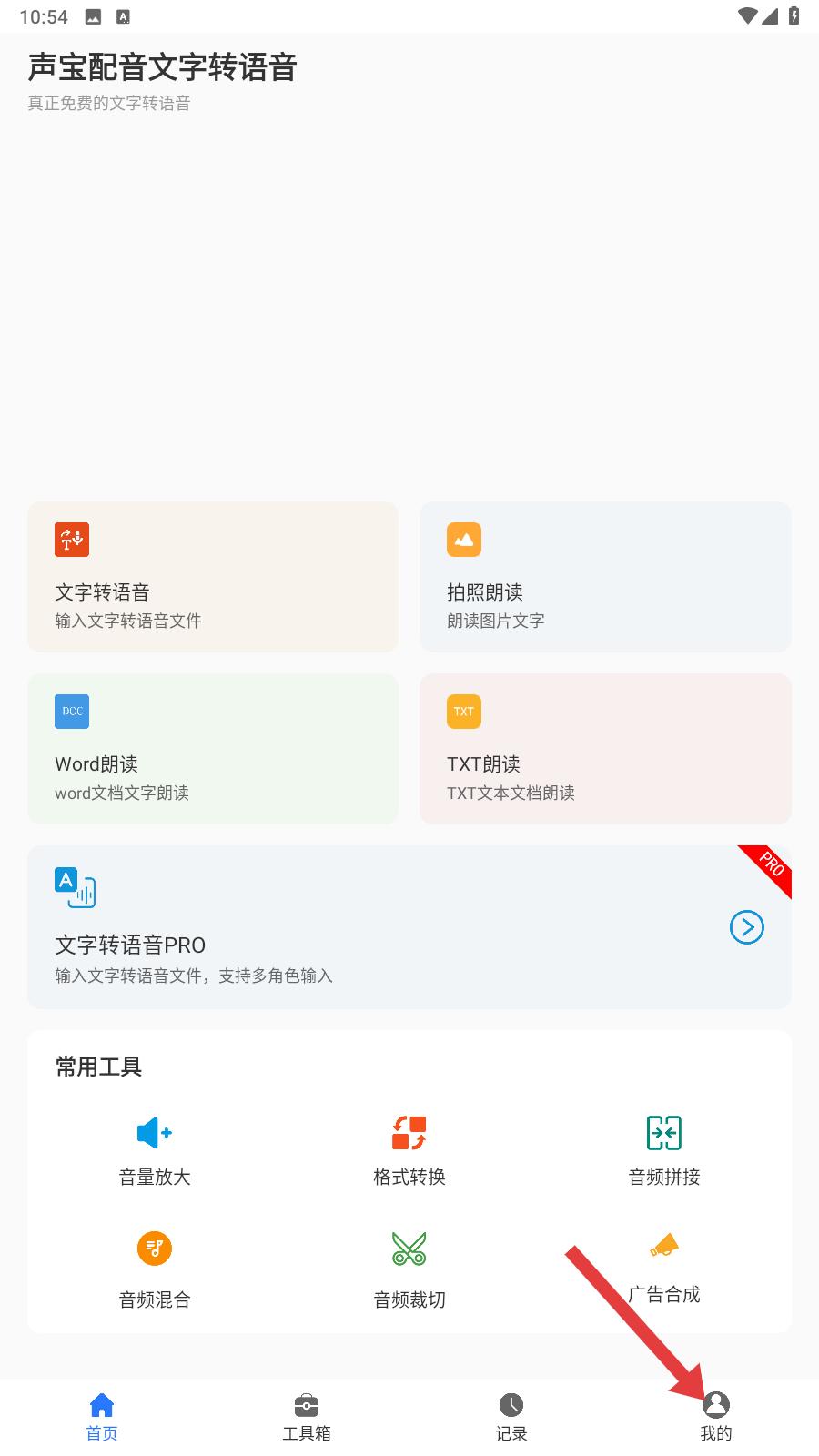Screen dimensions: 819x1456
Task: Open the 拍照朗读 card
Action: [x=605, y=577]
